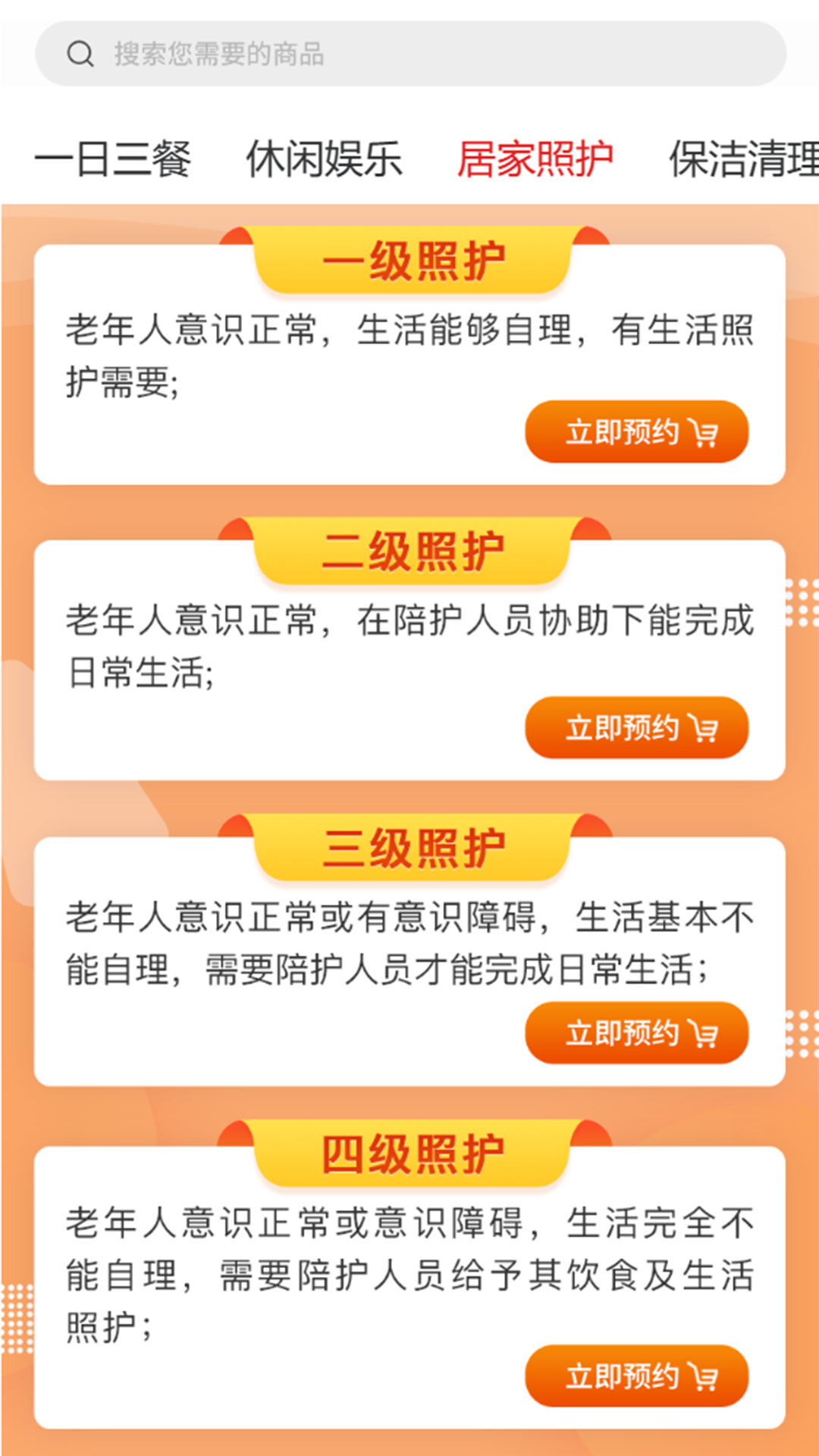This screenshot has width=819, height=1456.
Task: Click the cart icon on 三级照护 booking button
Action: coord(704,1032)
